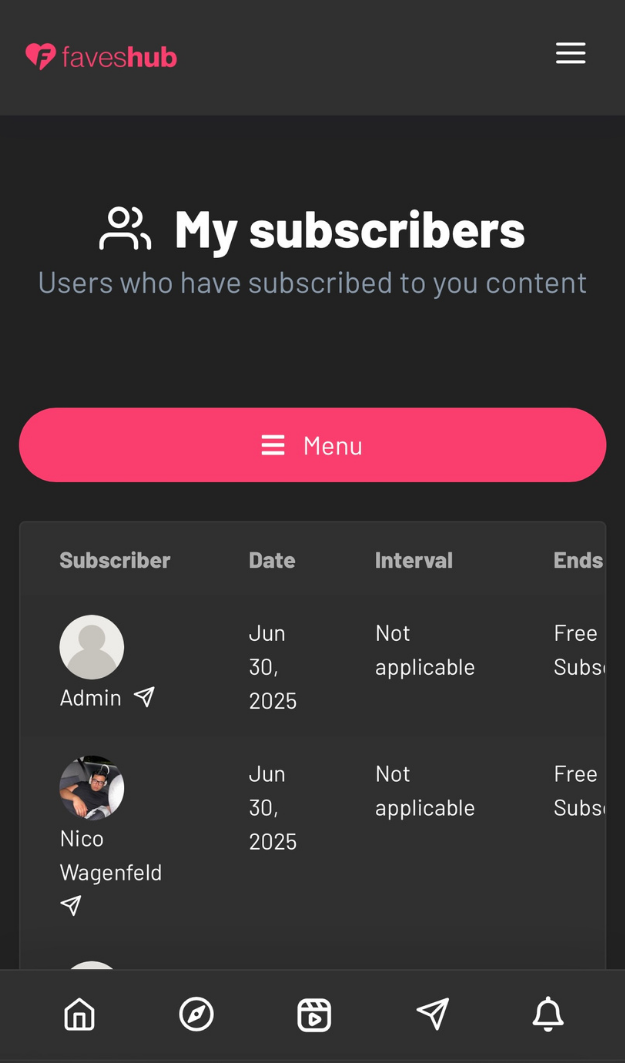Go to the Home tab
The height and width of the screenshot is (1063, 625).
coord(79,1014)
